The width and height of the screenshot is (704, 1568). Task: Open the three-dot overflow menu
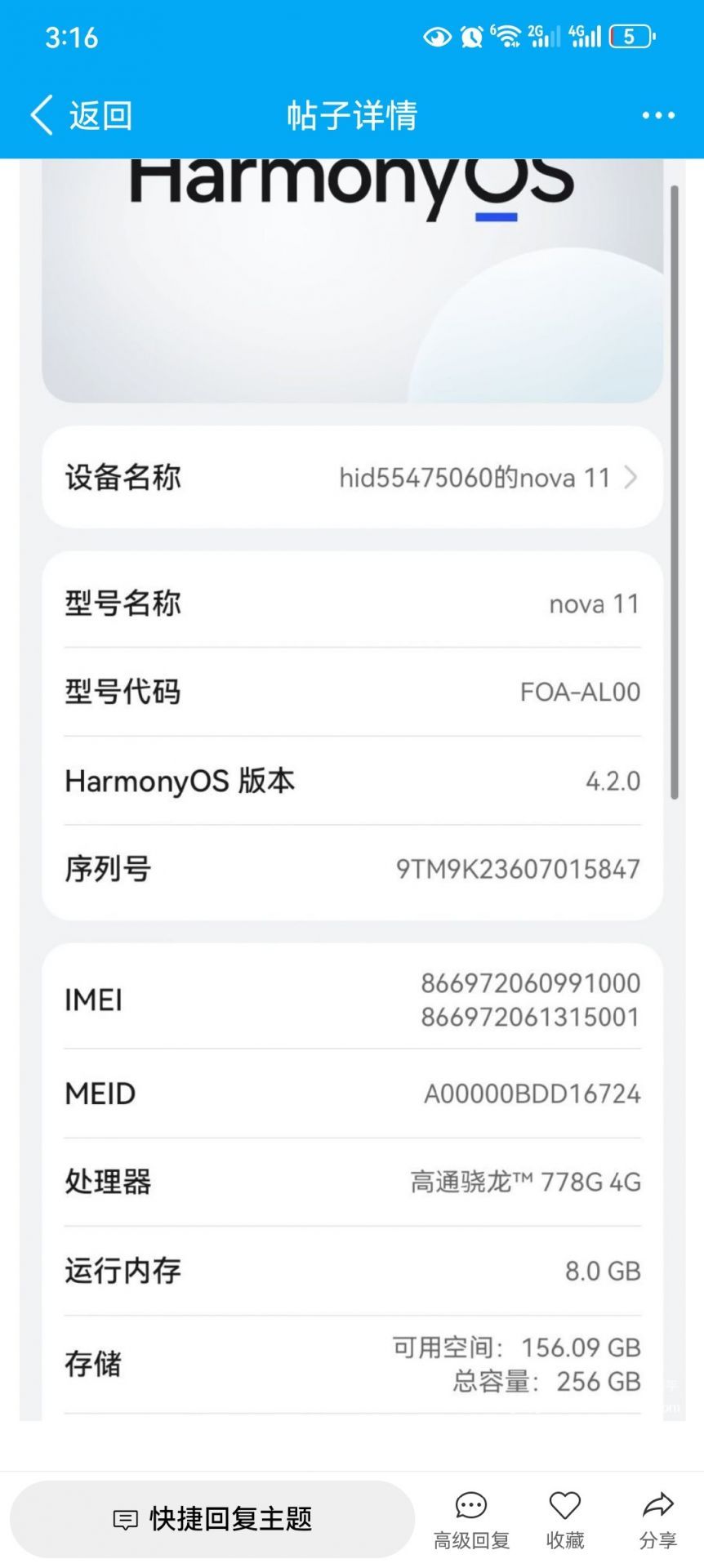pos(658,115)
